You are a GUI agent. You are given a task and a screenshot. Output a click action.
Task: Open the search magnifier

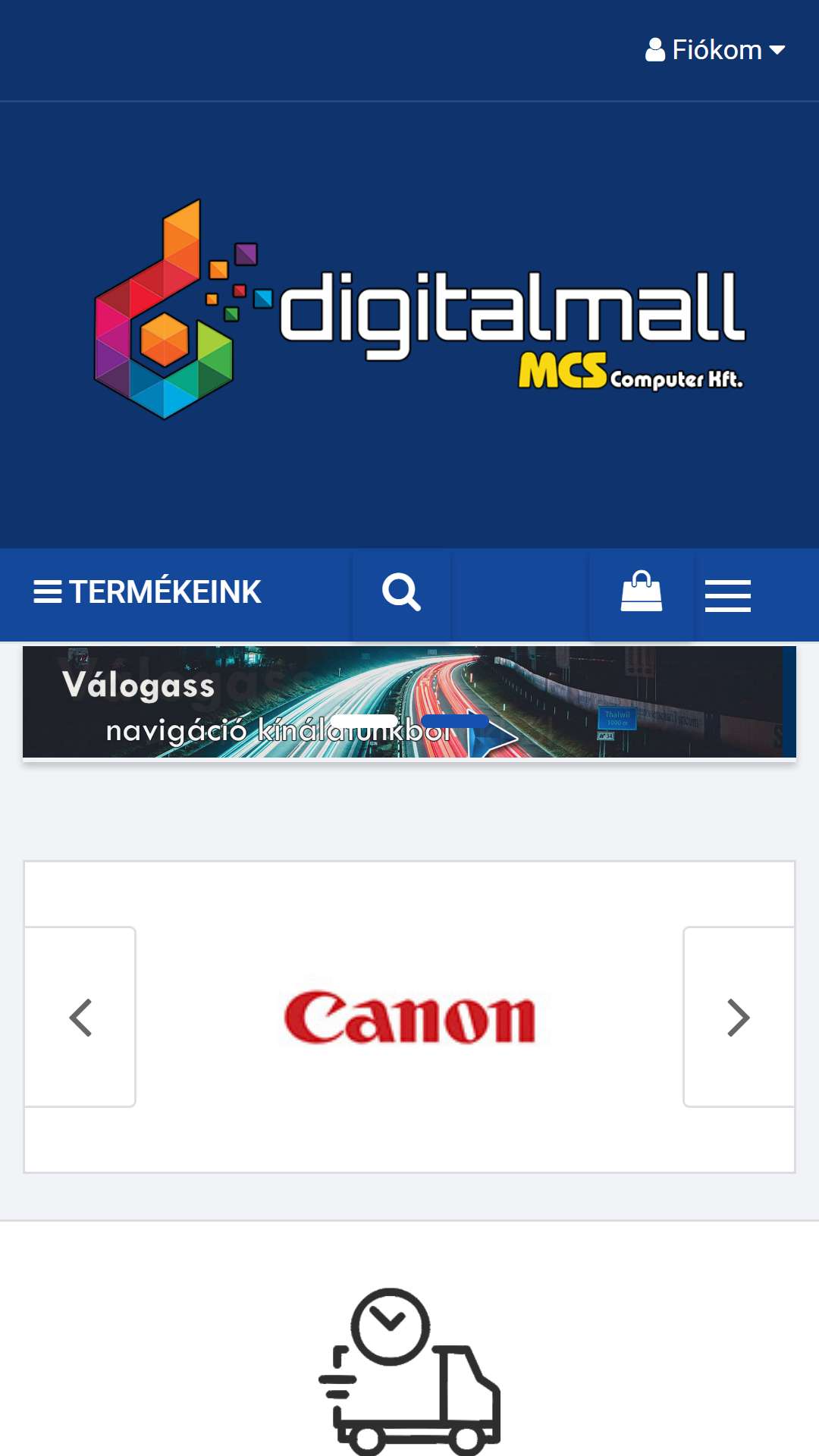point(401,592)
